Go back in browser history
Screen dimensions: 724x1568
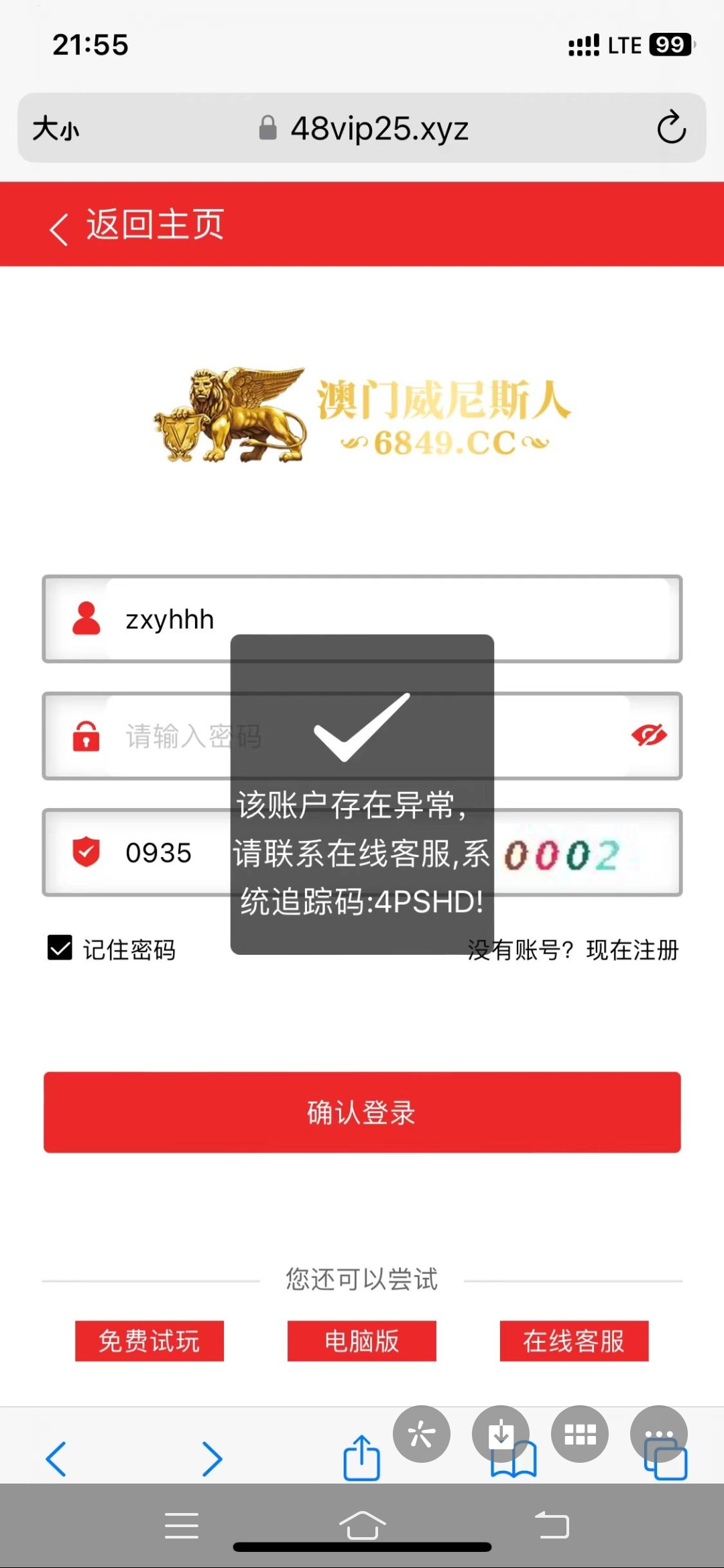[x=56, y=1459]
